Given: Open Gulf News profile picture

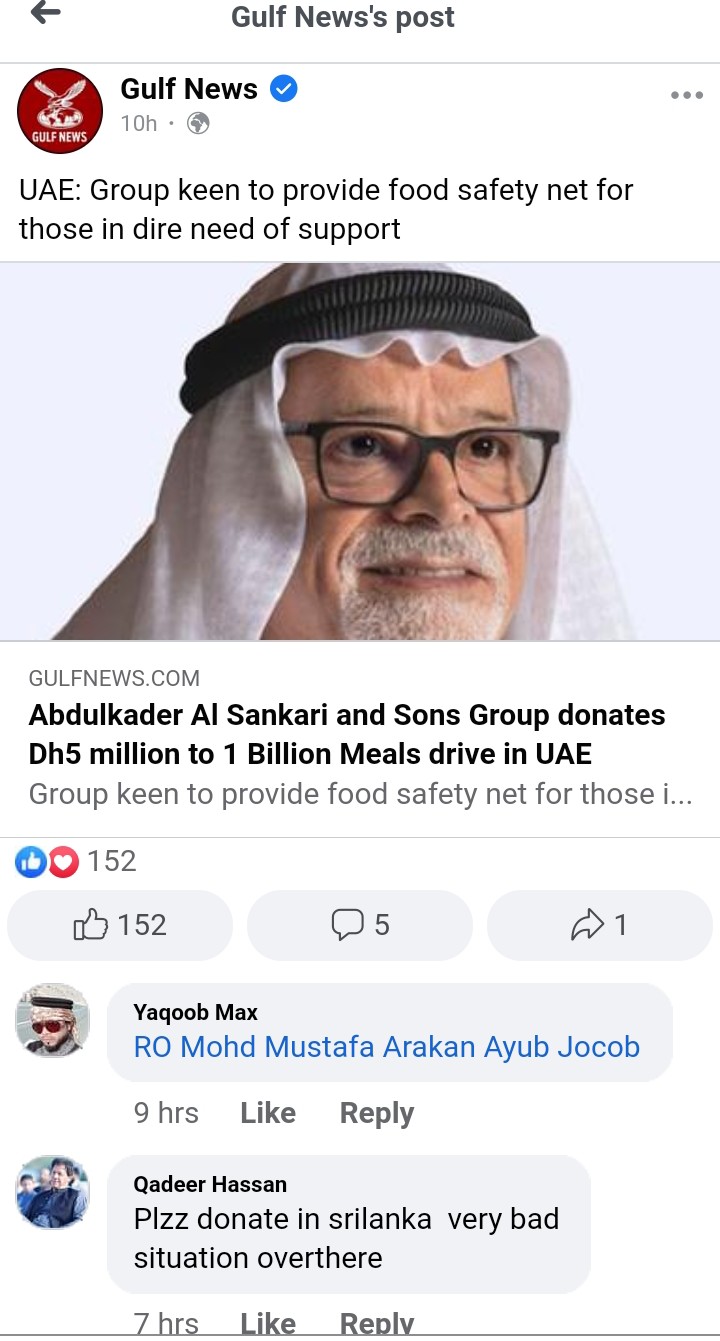Looking at the screenshot, I should [x=60, y=110].
